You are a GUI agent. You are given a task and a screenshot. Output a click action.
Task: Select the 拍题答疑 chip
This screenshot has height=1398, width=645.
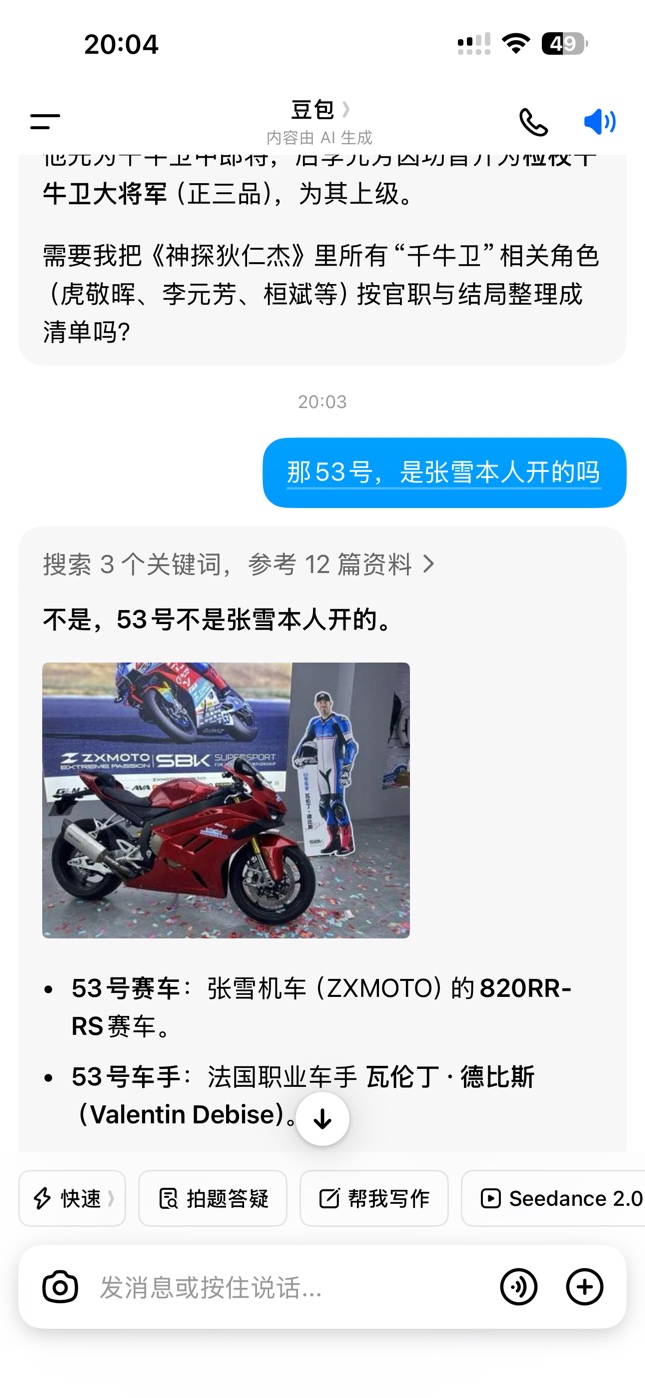point(213,1198)
